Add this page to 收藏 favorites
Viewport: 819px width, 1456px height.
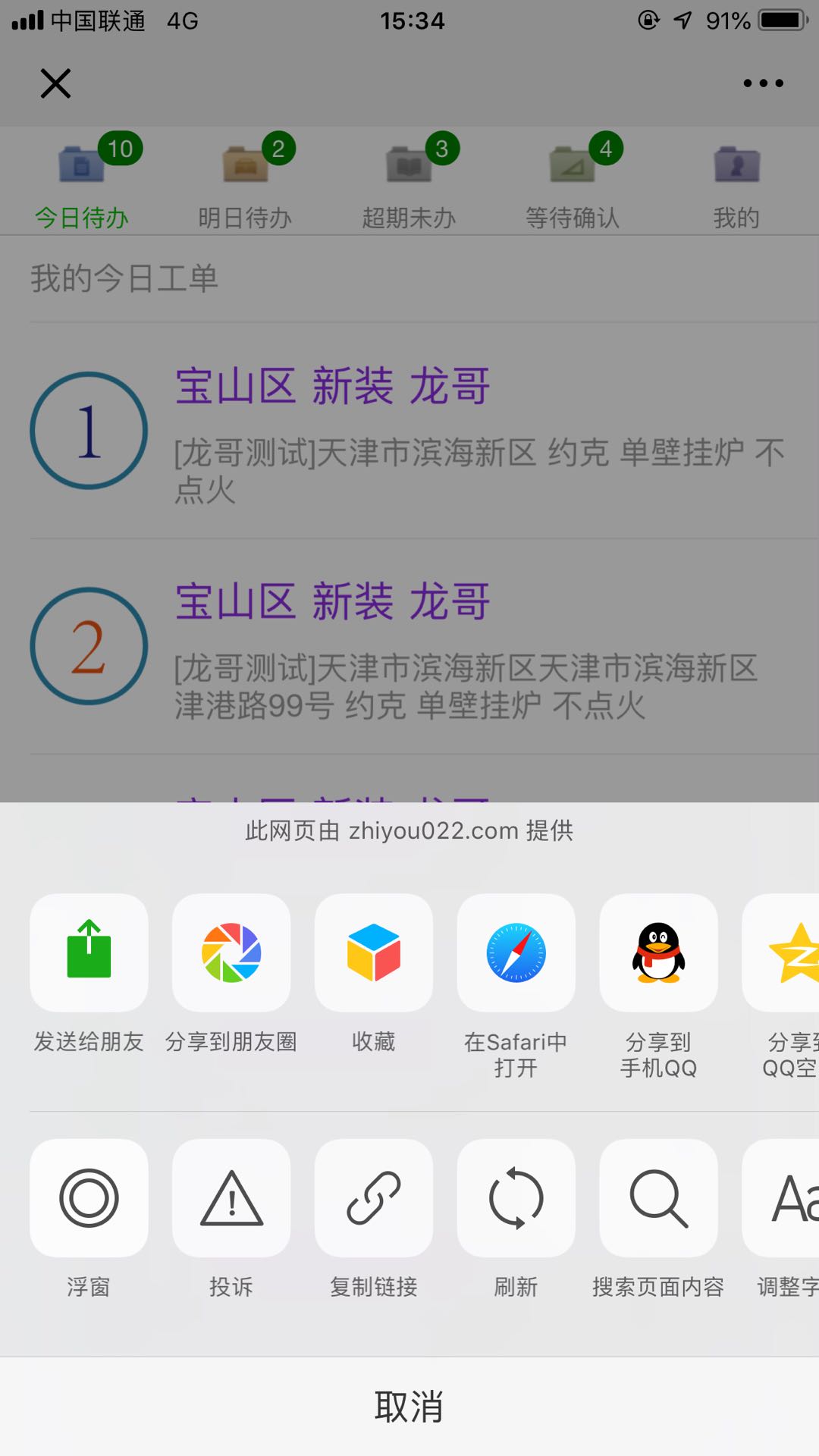[374, 952]
